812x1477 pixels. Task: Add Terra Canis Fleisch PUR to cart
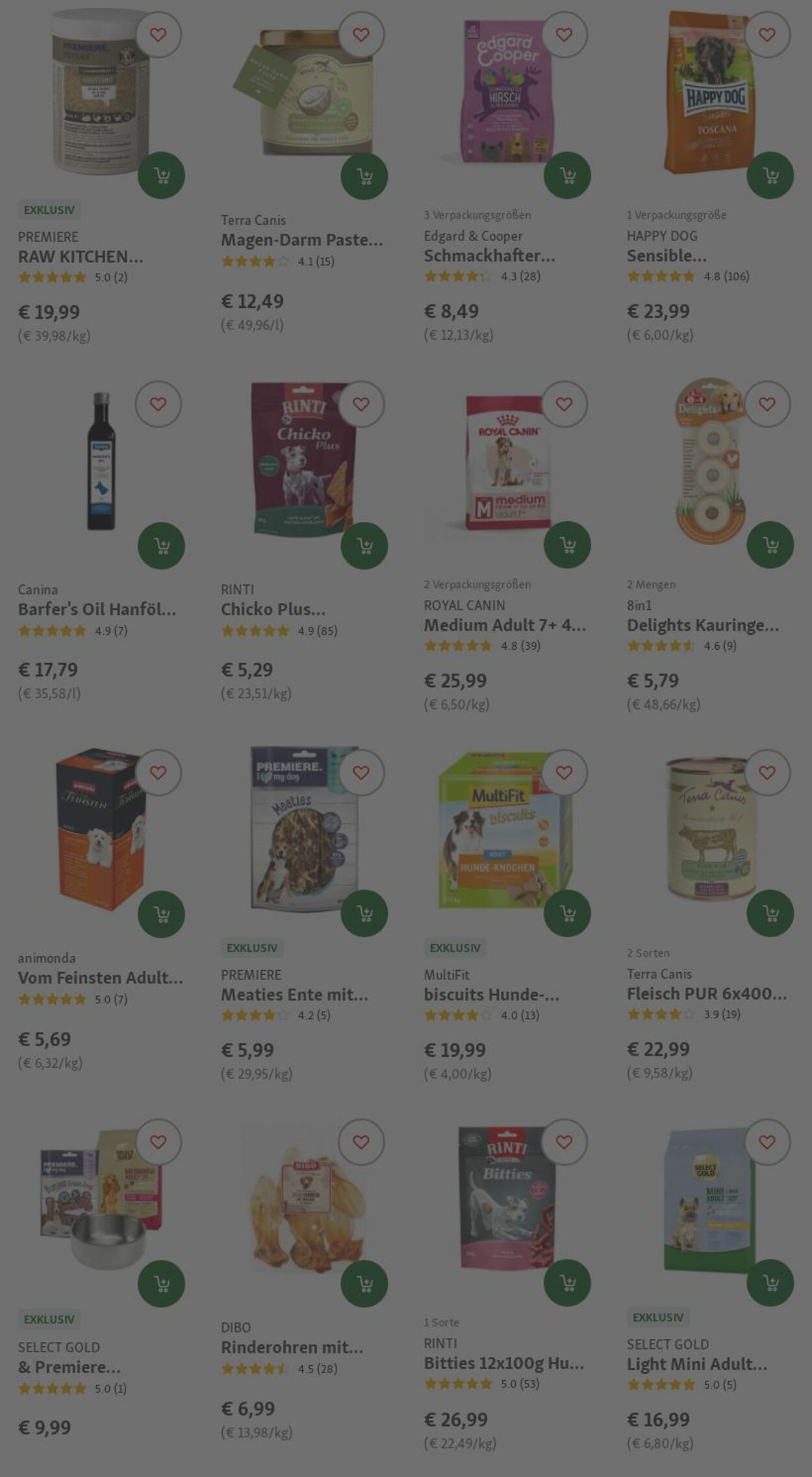pyautogui.click(x=770, y=914)
